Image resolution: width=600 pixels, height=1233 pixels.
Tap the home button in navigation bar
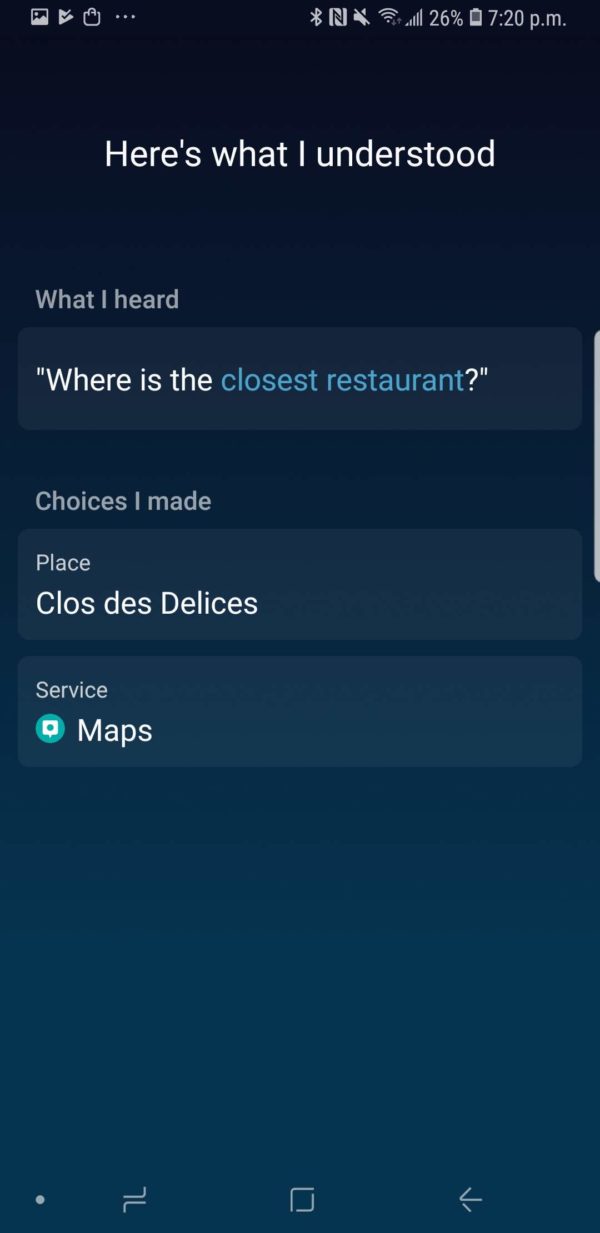point(302,1199)
